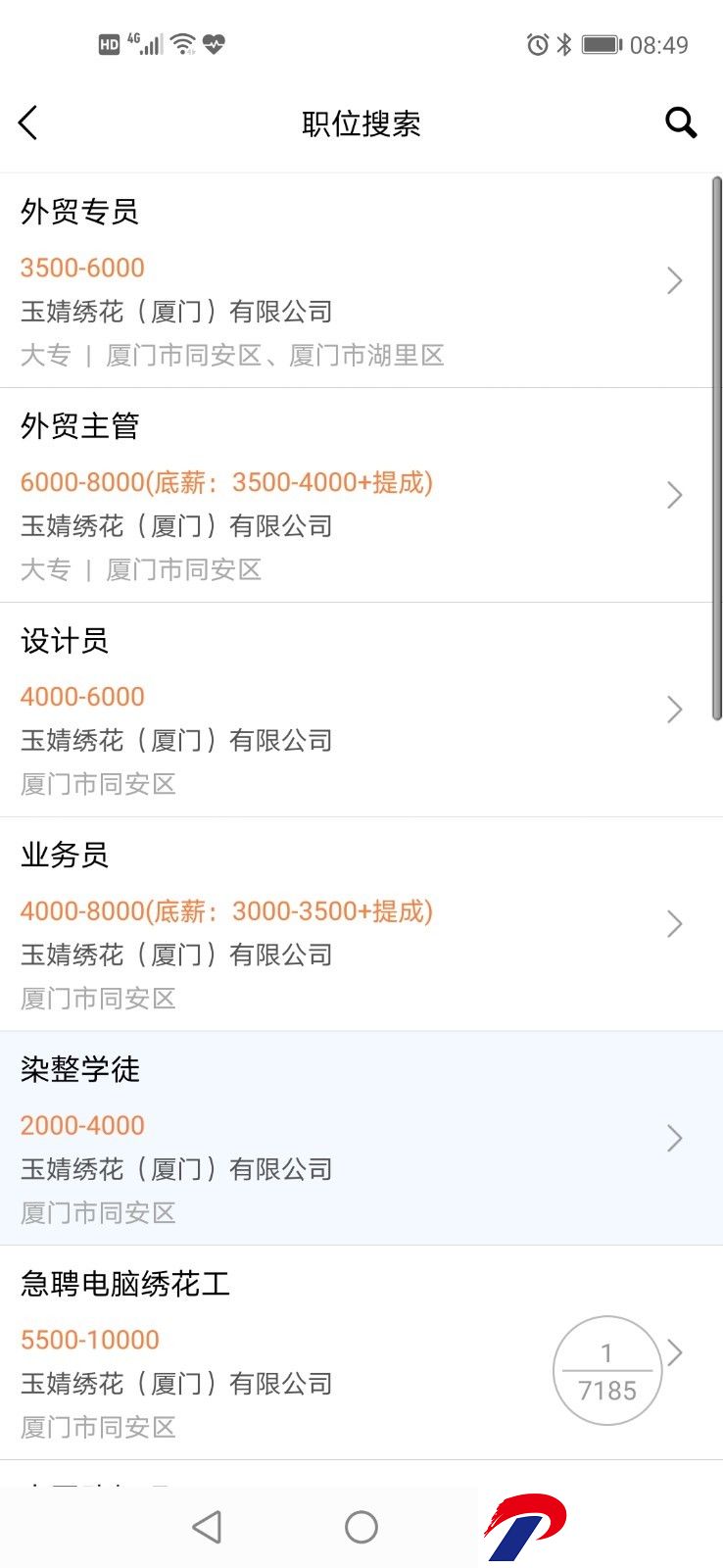Open the 染整学徒 job listing
The image size is (723, 1568).
[361, 1139]
